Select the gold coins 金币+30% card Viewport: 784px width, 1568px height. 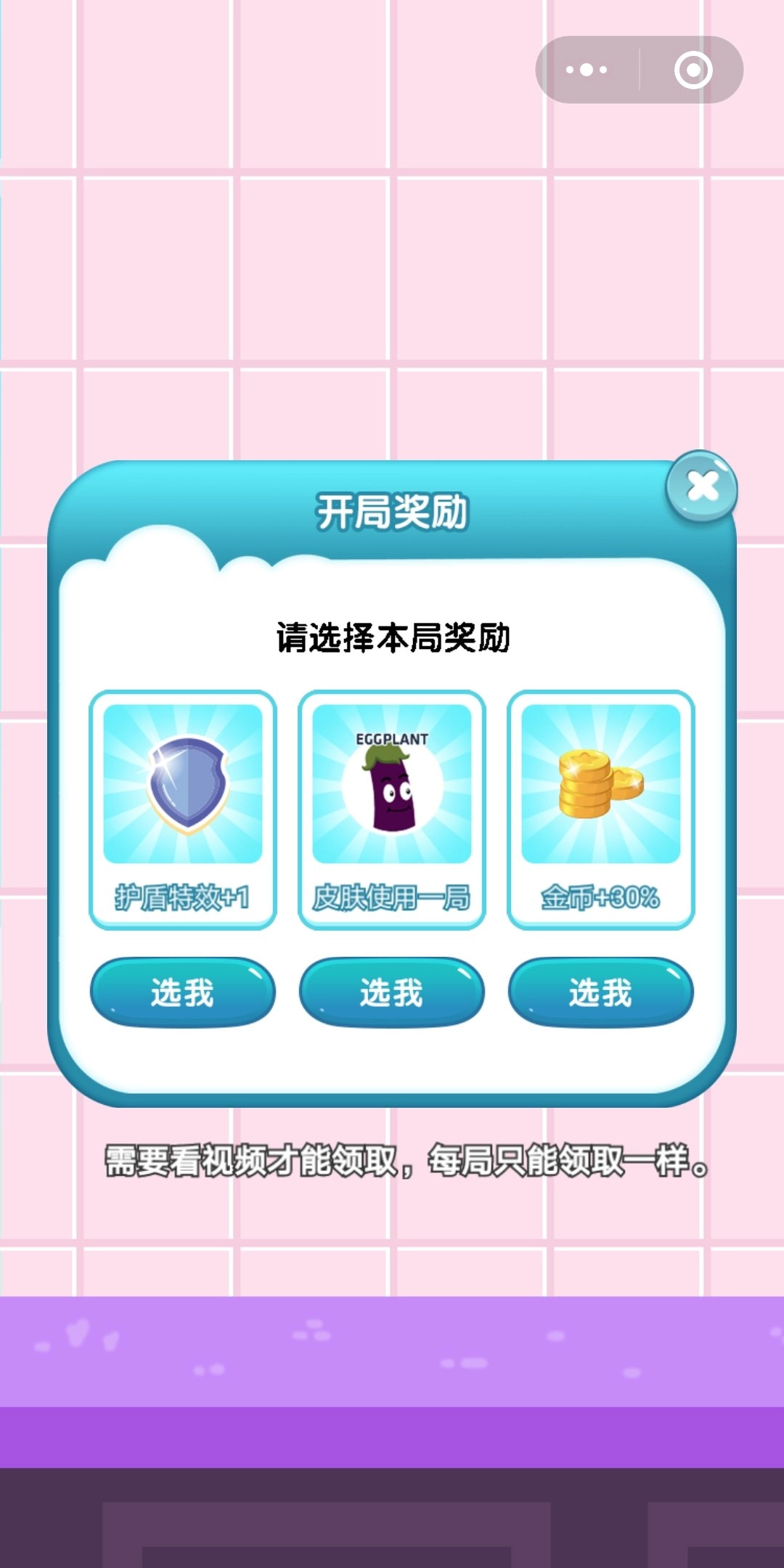[601, 809]
